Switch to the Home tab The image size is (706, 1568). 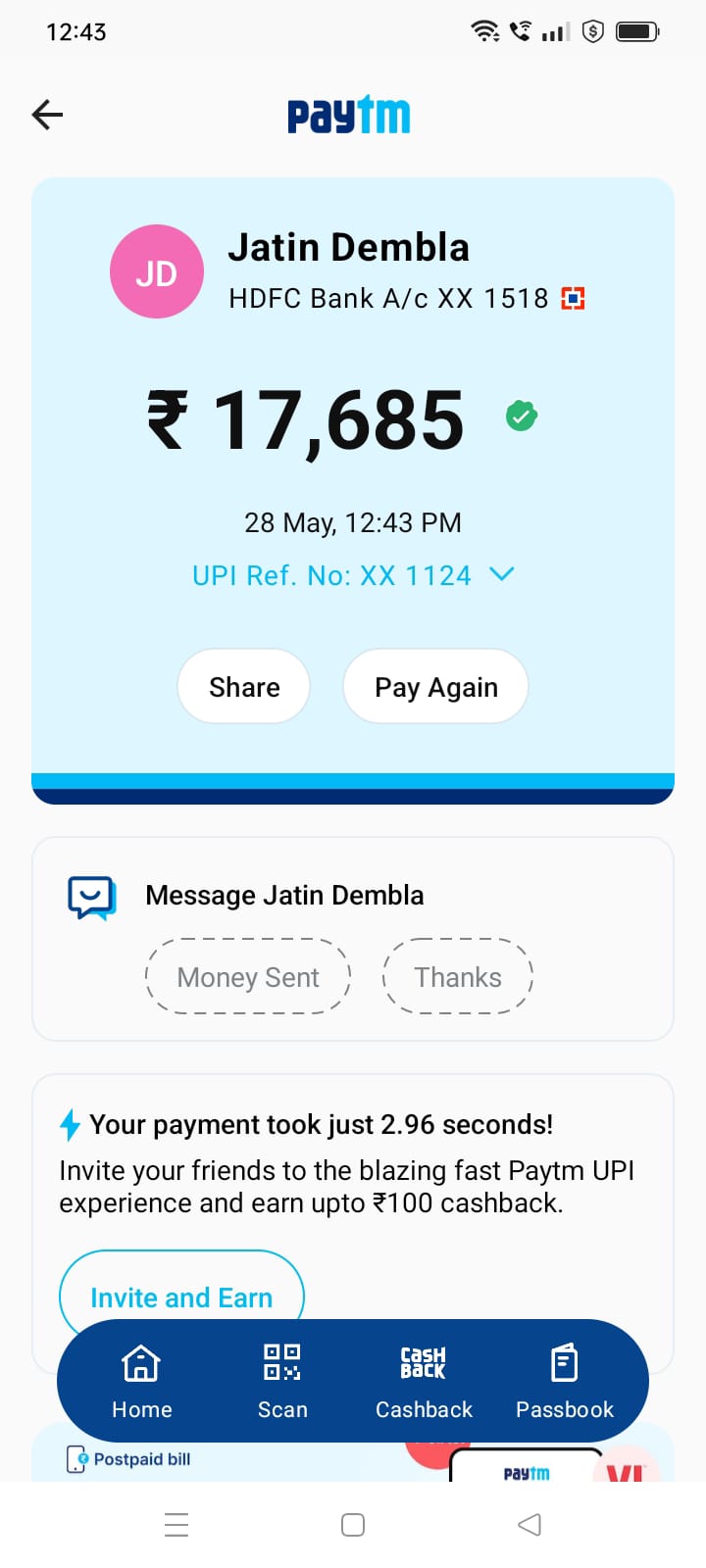(x=141, y=1382)
